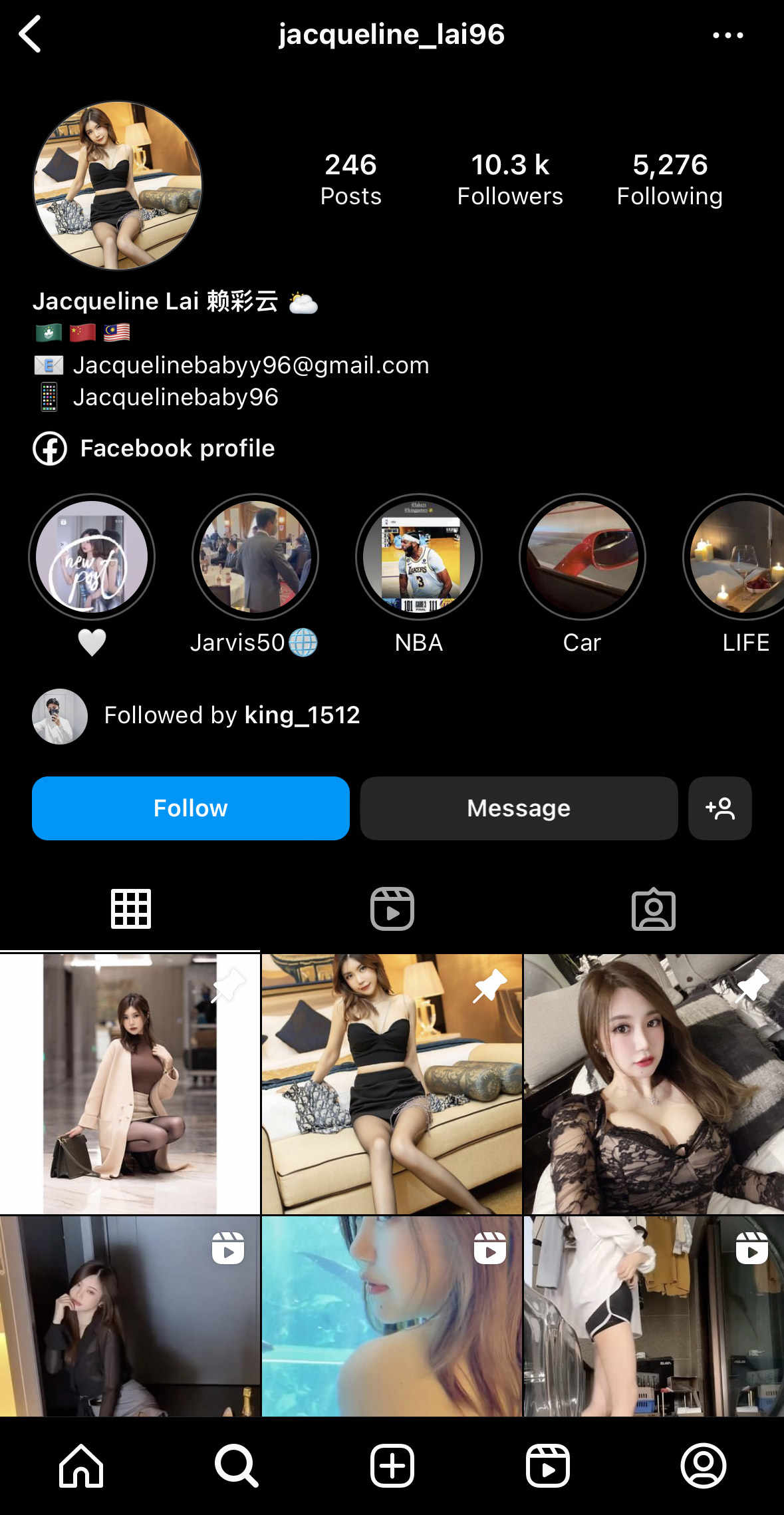
Task: View the profile picture
Action: [x=118, y=186]
